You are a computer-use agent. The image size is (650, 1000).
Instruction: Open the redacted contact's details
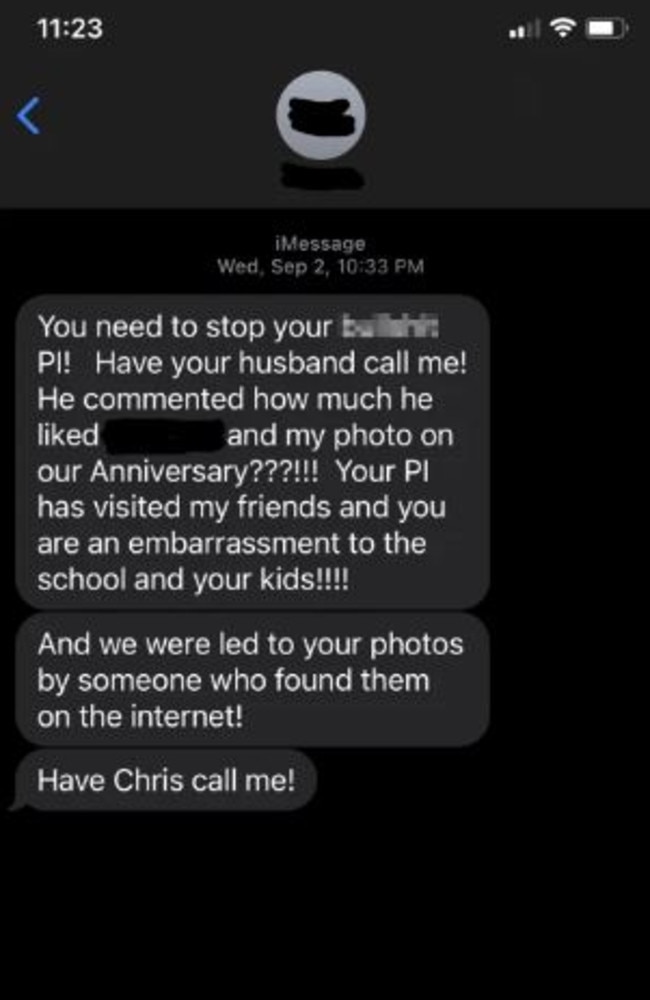(320, 117)
